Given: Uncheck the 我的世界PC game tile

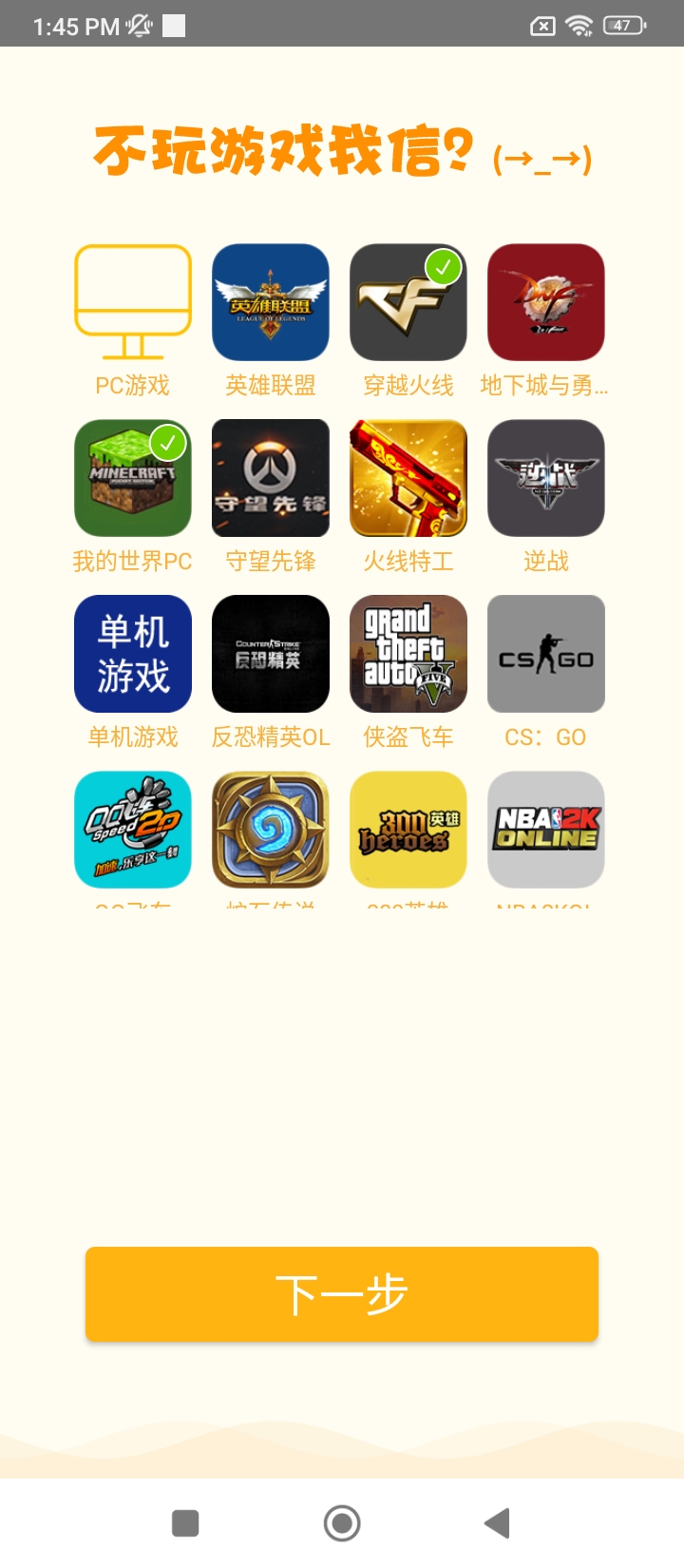Looking at the screenshot, I should click(x=133, y=478).
